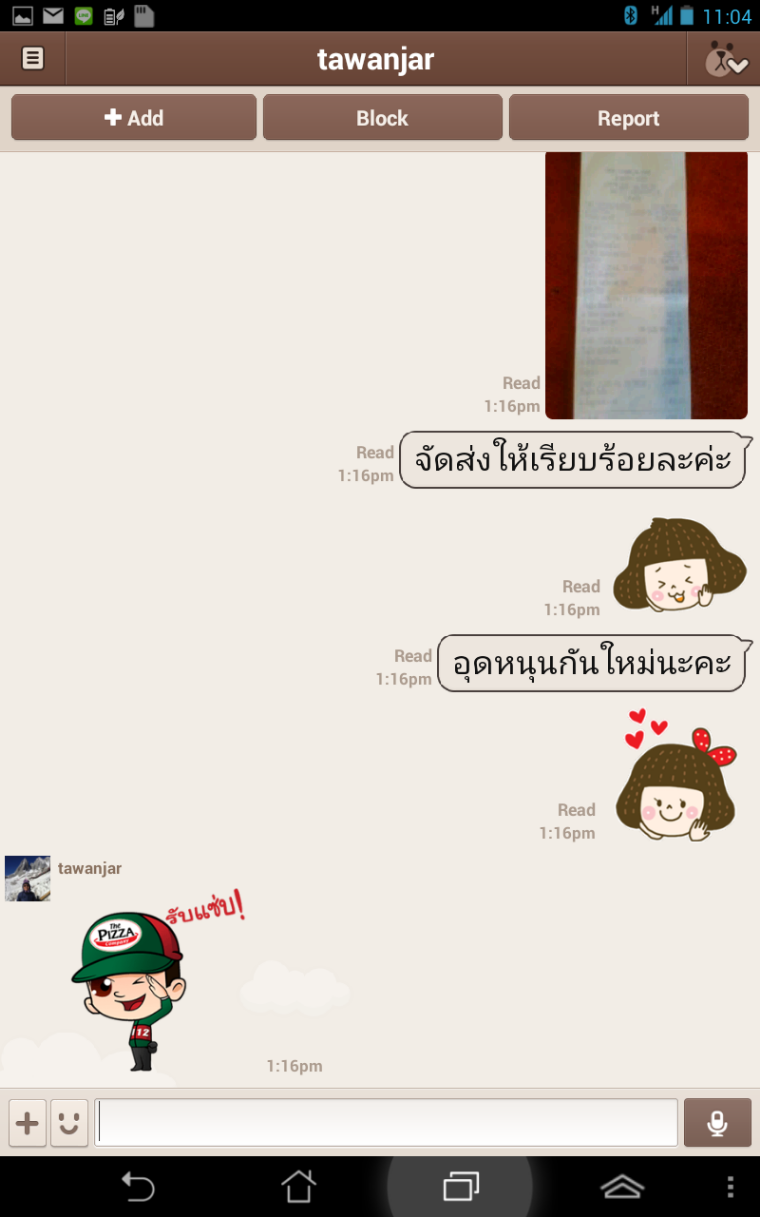Image resolution: width=760 pixels, height=1217 pixels.
Task: Focus the message text field
Action: (386, 1123)
